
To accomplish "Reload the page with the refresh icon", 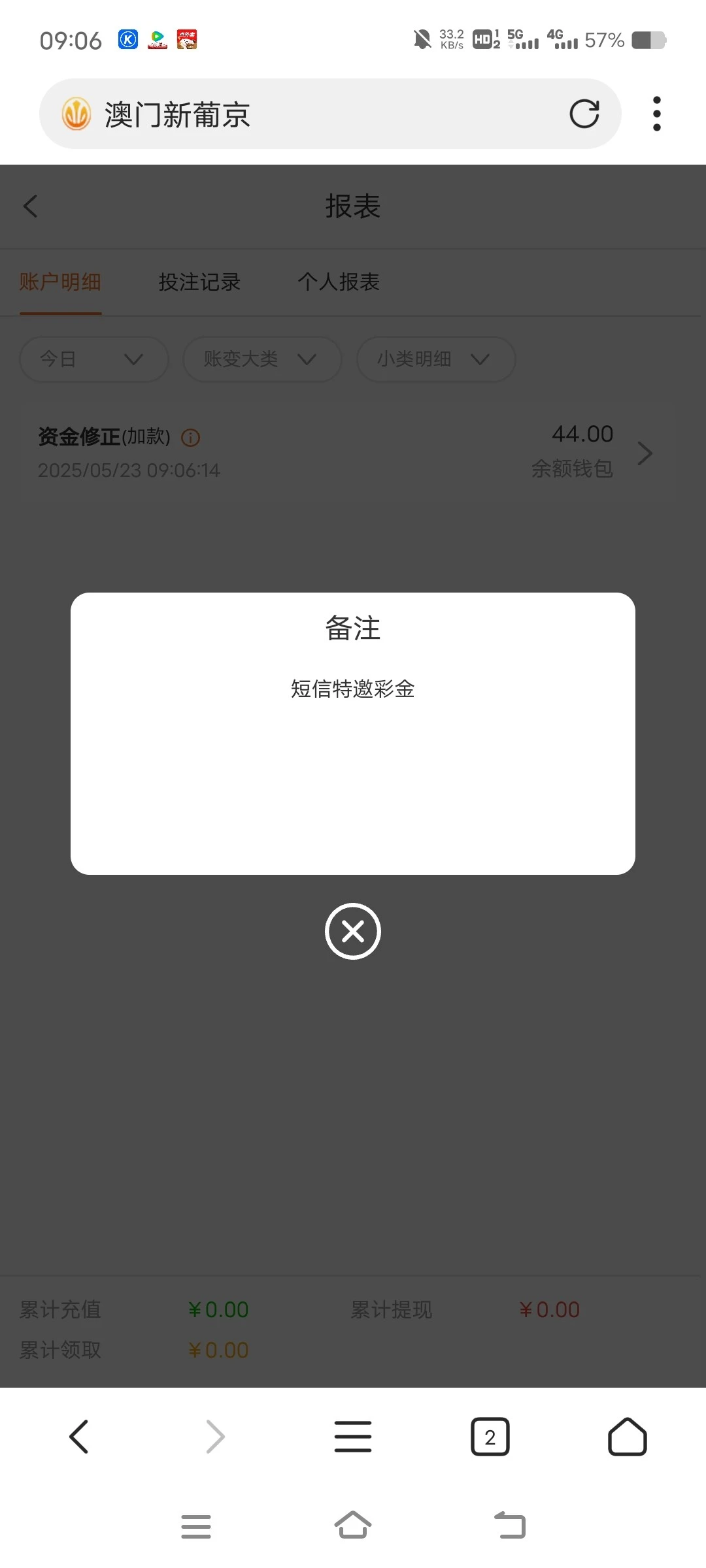I will pyautogui.click(x=584, y=114).
